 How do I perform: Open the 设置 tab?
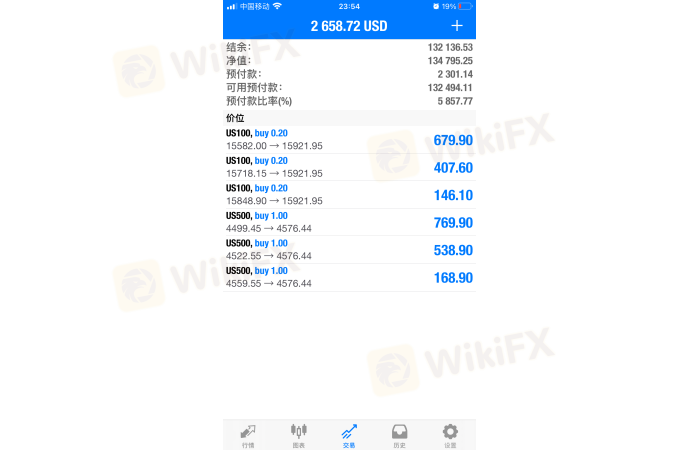click(x=450, y=434)
